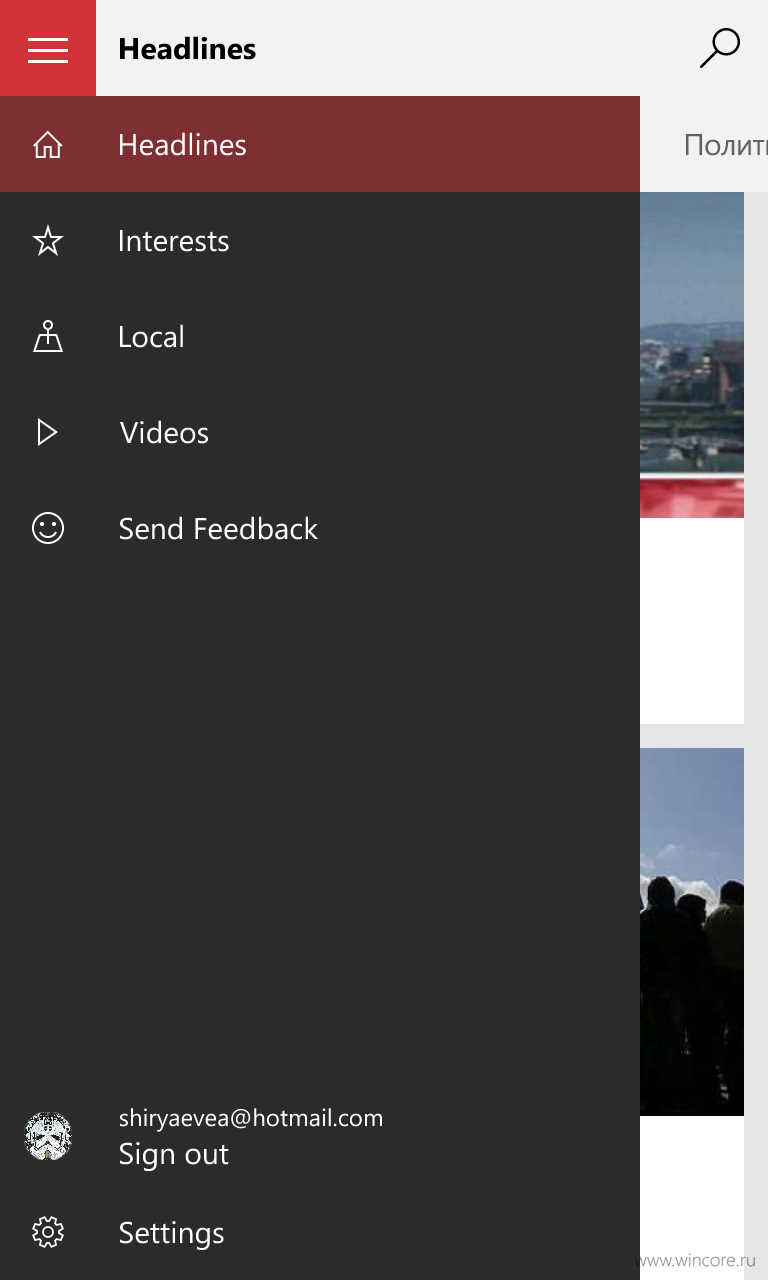Viewport: 768px width, 1280px height.
Task: Tap Send Feedback
Action: click(x=320, y=528)
